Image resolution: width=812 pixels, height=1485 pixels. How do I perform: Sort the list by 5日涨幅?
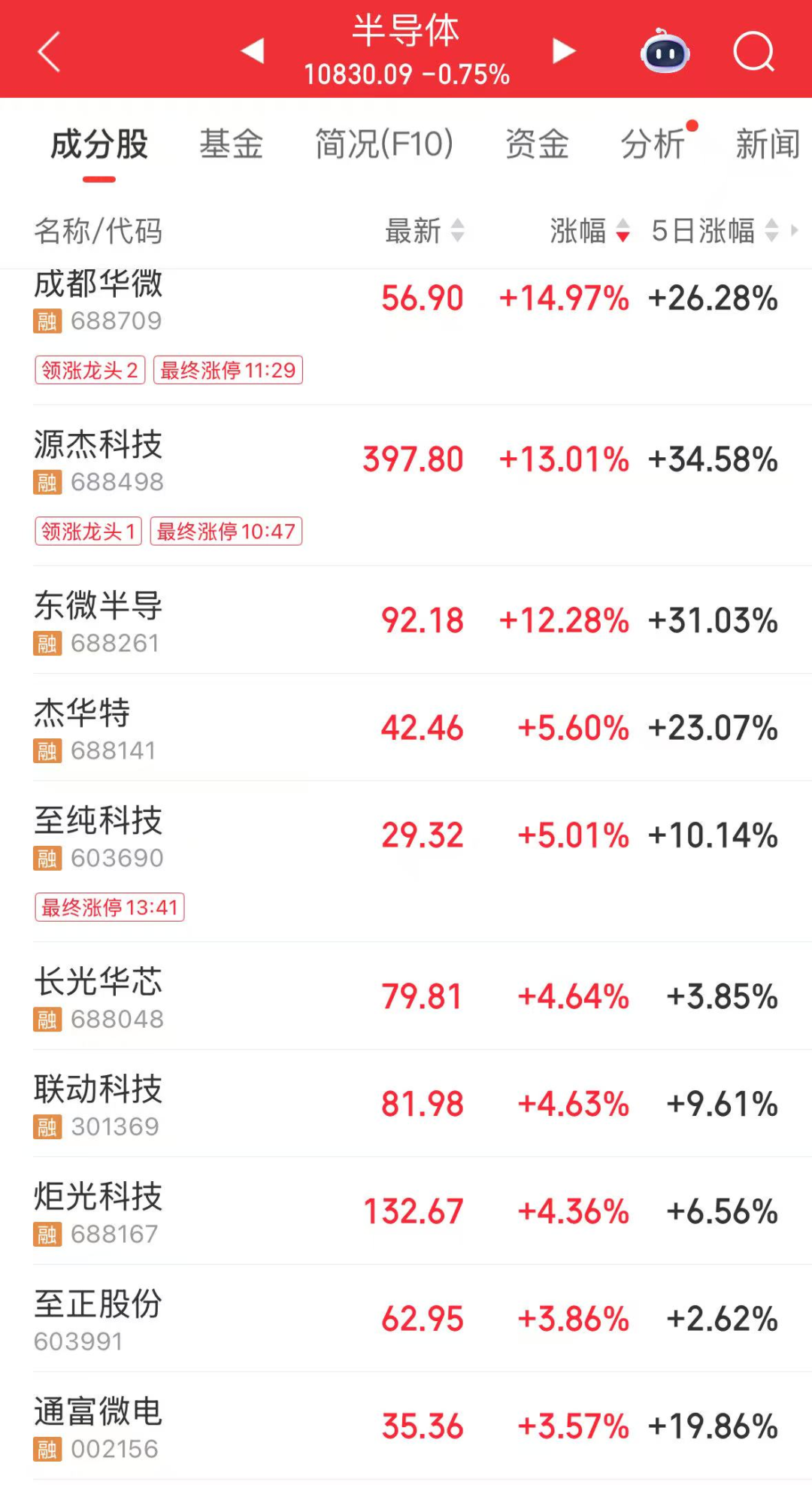click(x=714, y=231)
